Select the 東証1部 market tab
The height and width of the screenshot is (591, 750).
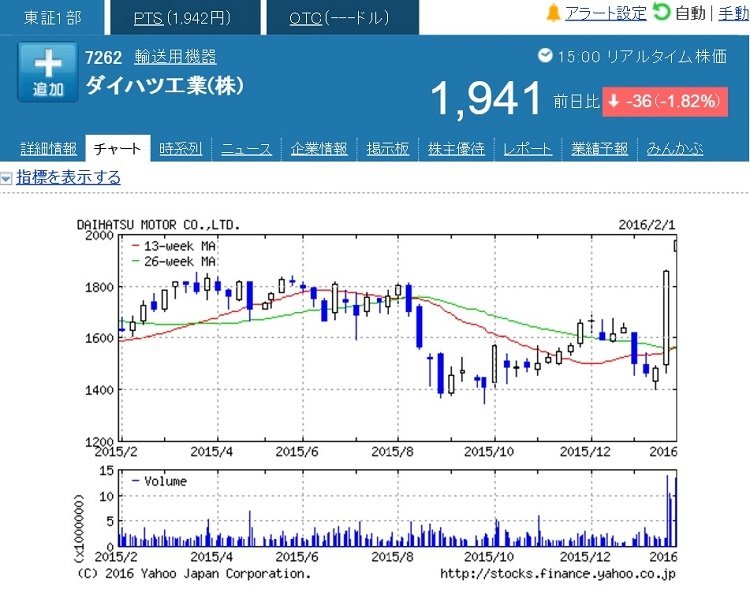[x=52, y=18]
